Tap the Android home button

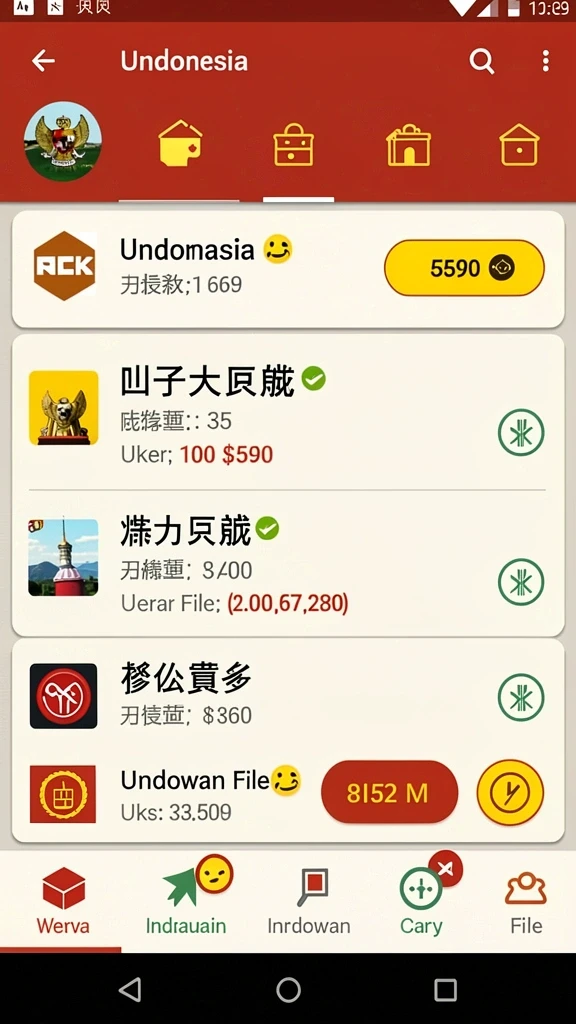pyautogui.click(x=289, y=989)
